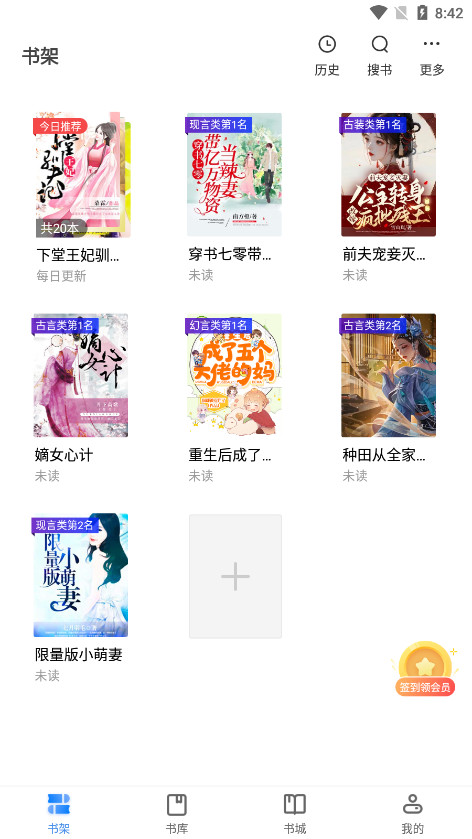This screenshot has width=472, height=839.
Task: Tap the 签到领会员 check-in coin
Action: [425, 669]
